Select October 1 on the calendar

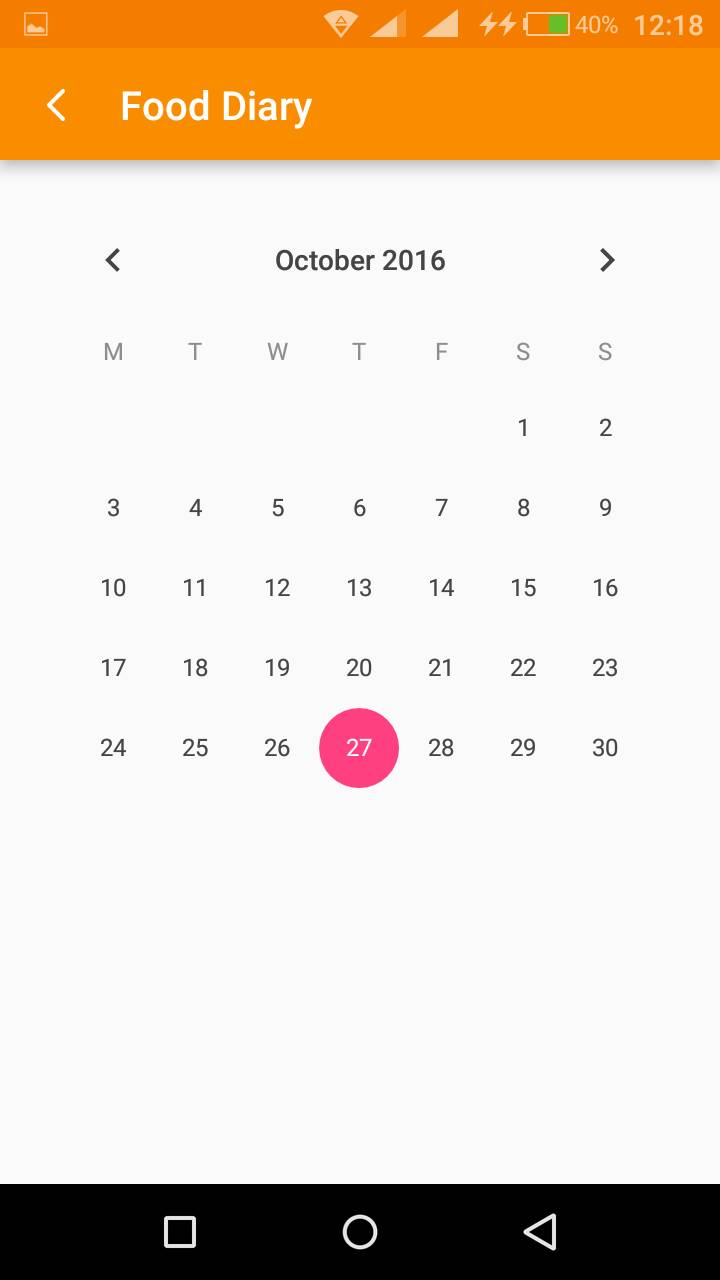[523, 428]
